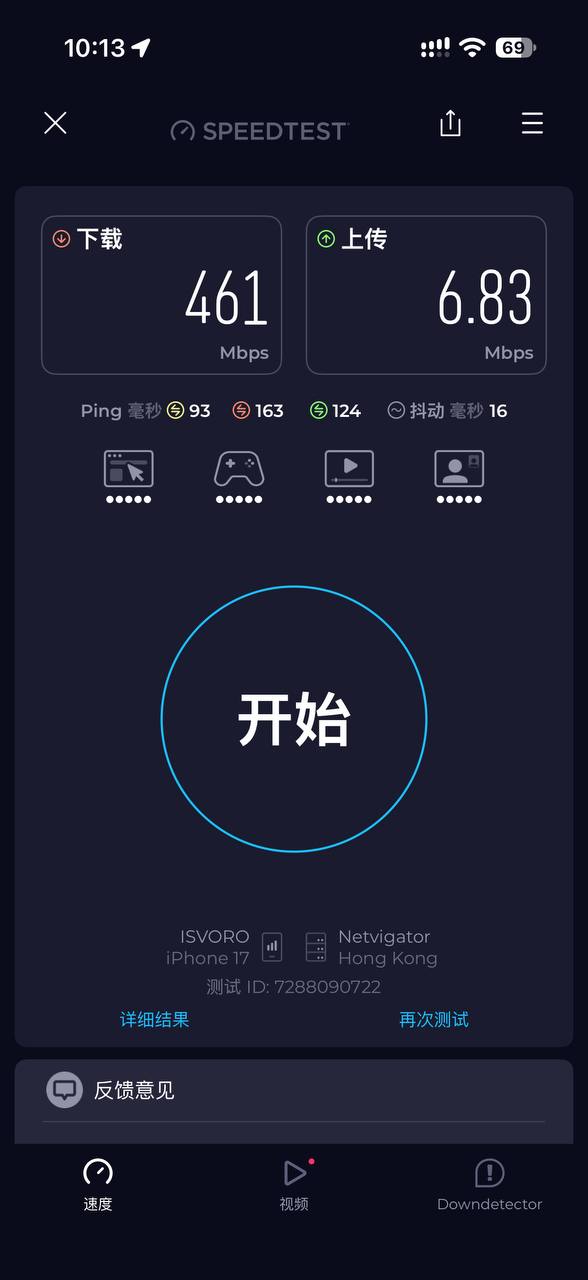Viewport: 588px width, 1280px height.
Task: Share the speed test result
Action: (451, 123)
